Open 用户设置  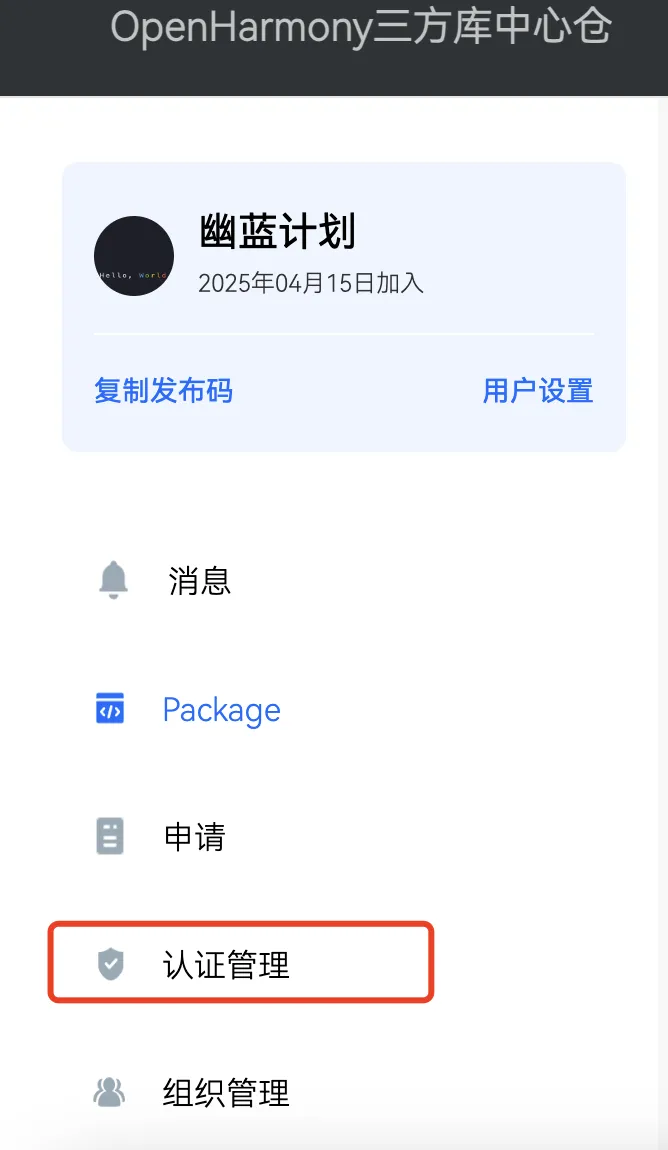[538, 390]
